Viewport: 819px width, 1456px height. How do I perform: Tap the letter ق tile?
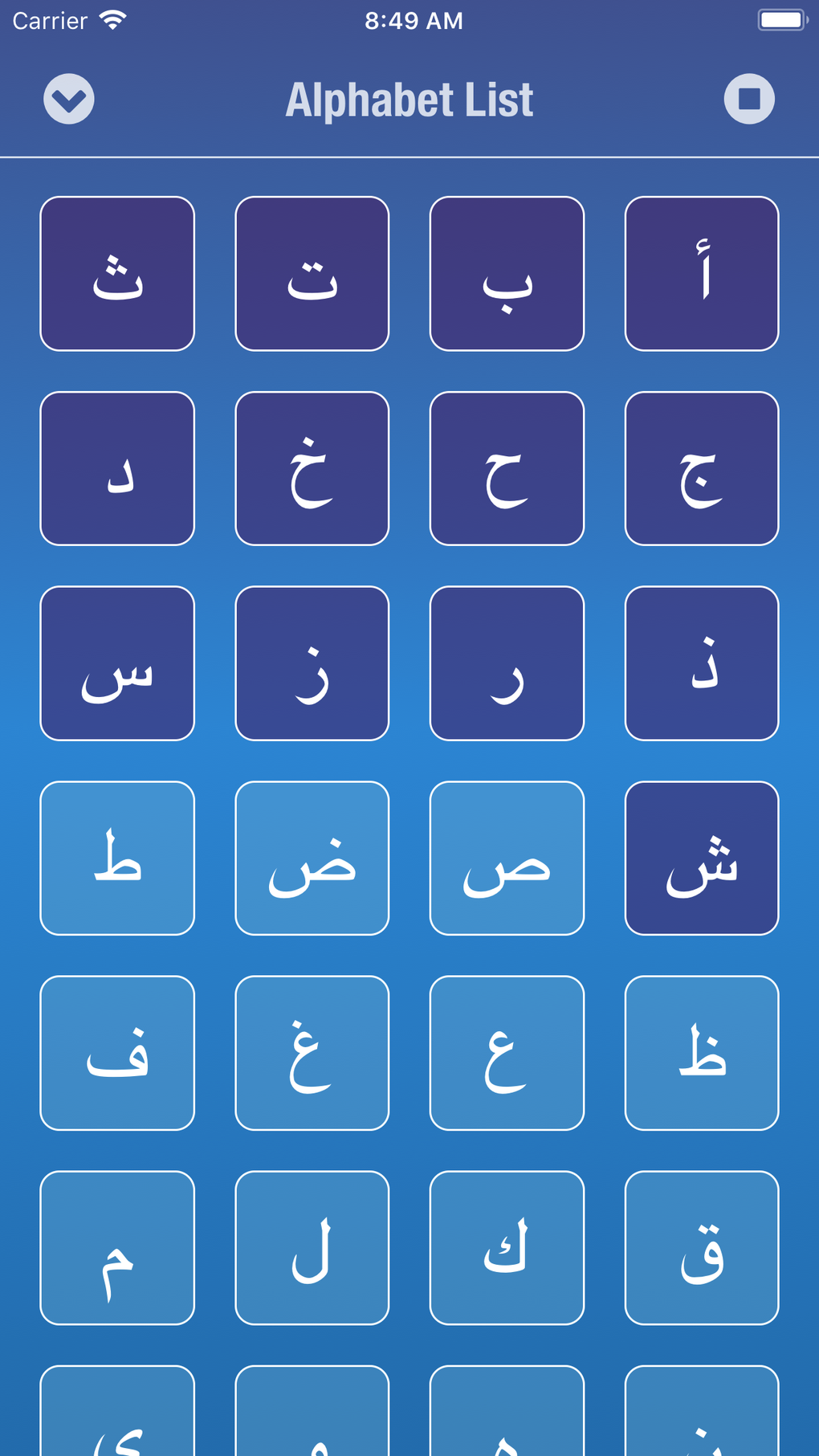(701, 1247)
